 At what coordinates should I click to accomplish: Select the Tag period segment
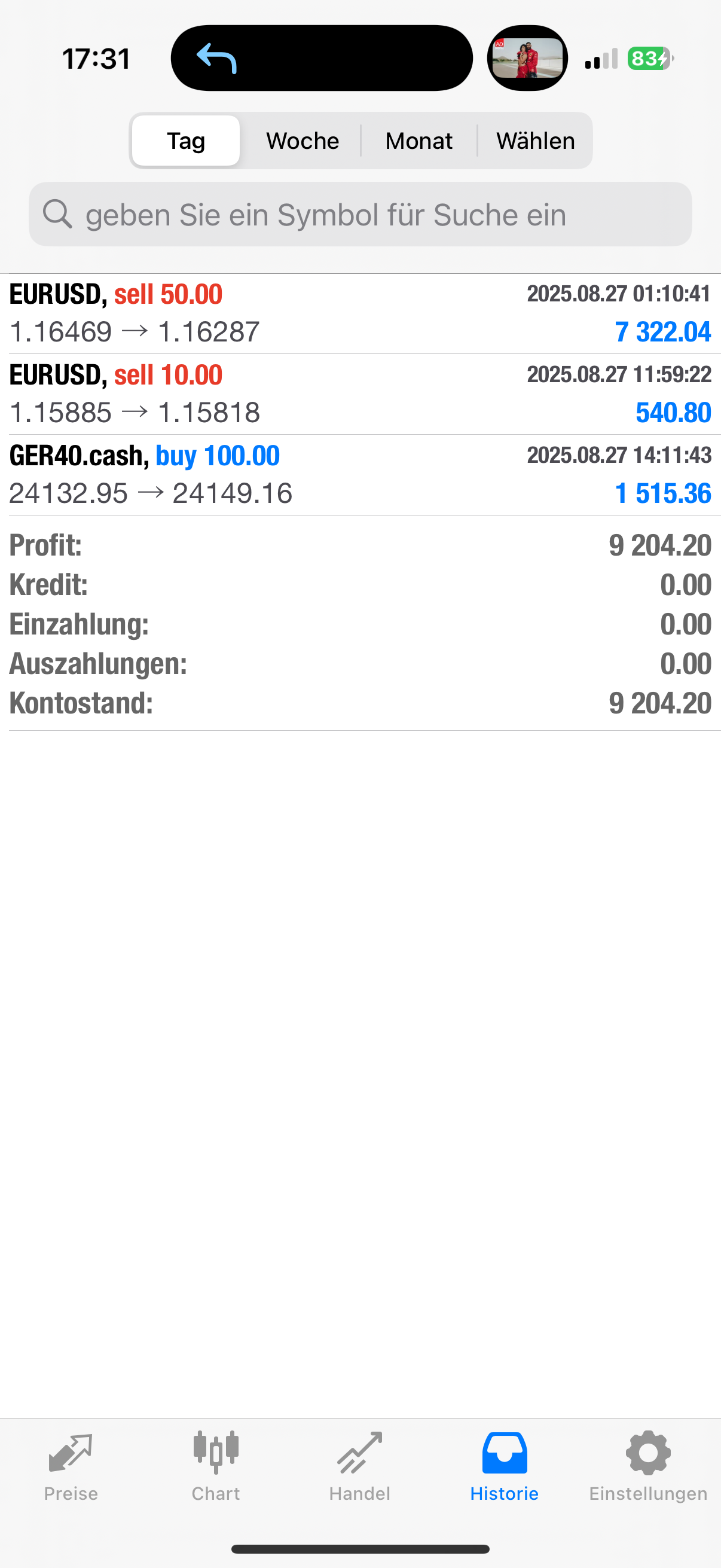[185, 141]
